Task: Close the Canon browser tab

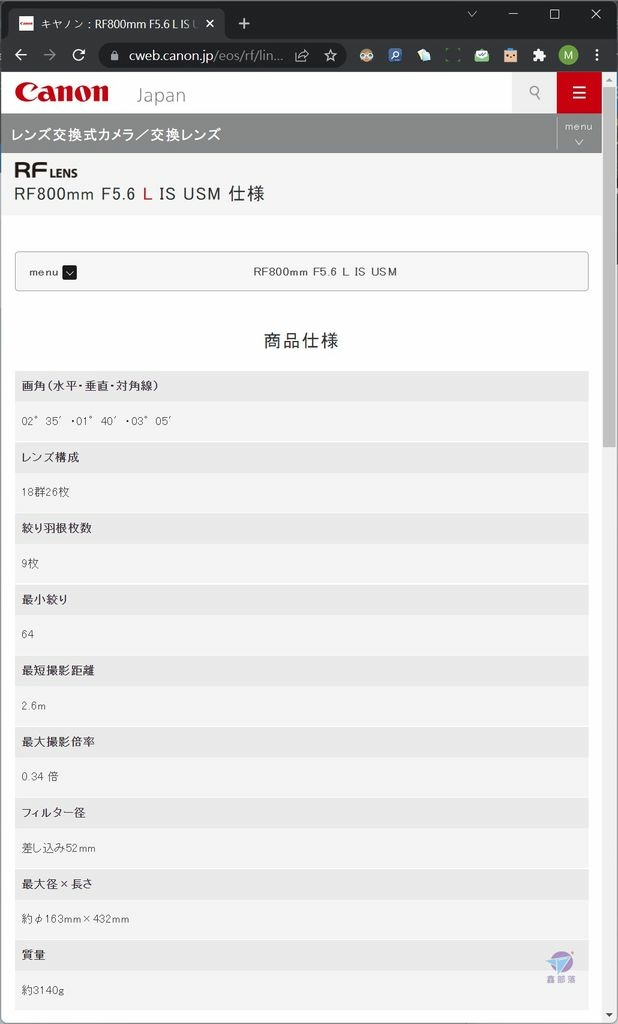Action: (x=210, y=24)
